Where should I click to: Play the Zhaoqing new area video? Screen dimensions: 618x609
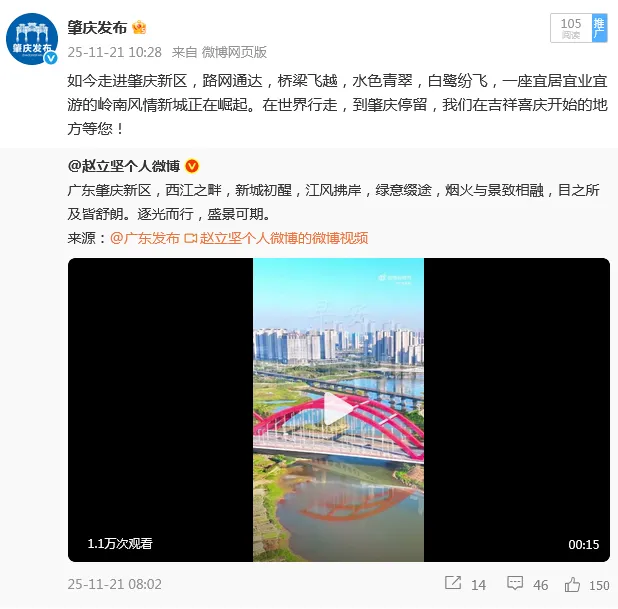(x=338, y=409)
